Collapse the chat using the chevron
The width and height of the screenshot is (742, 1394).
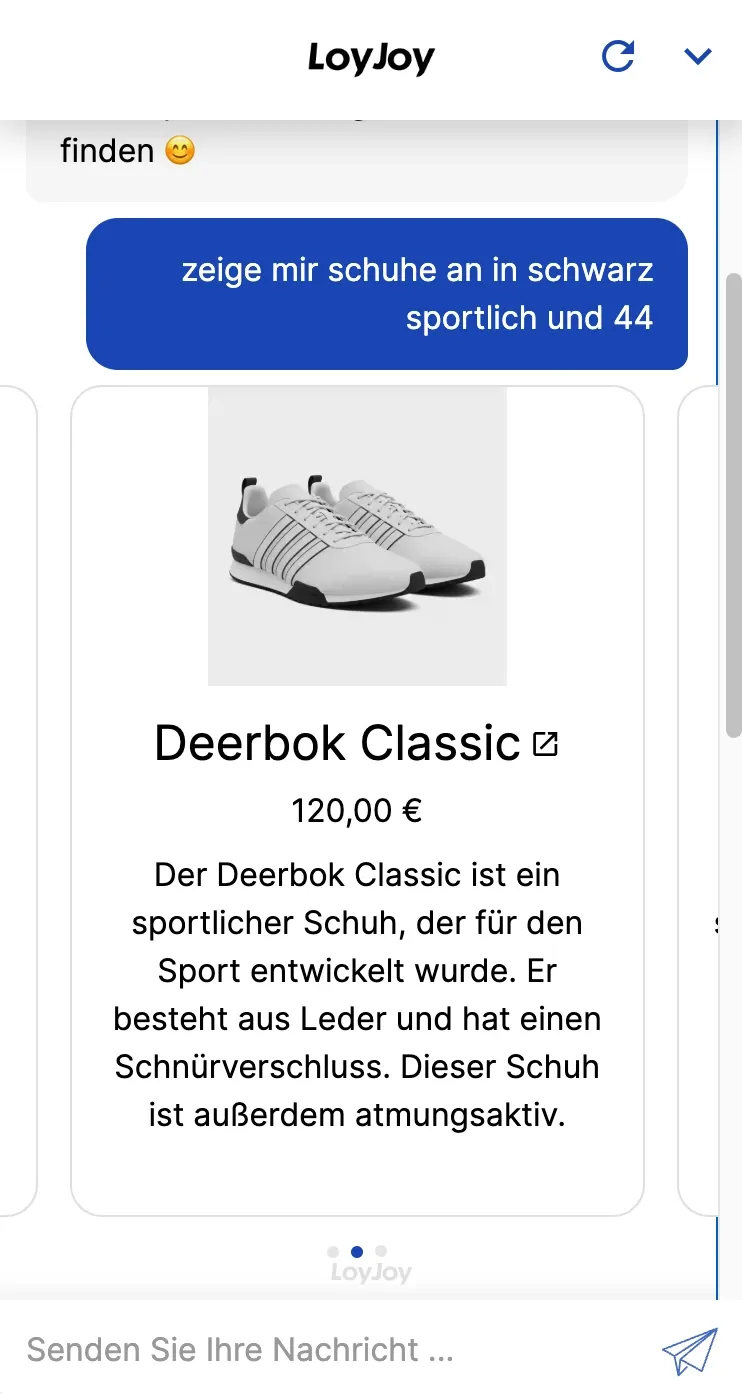pyautogui.click(x=697, y=56)
